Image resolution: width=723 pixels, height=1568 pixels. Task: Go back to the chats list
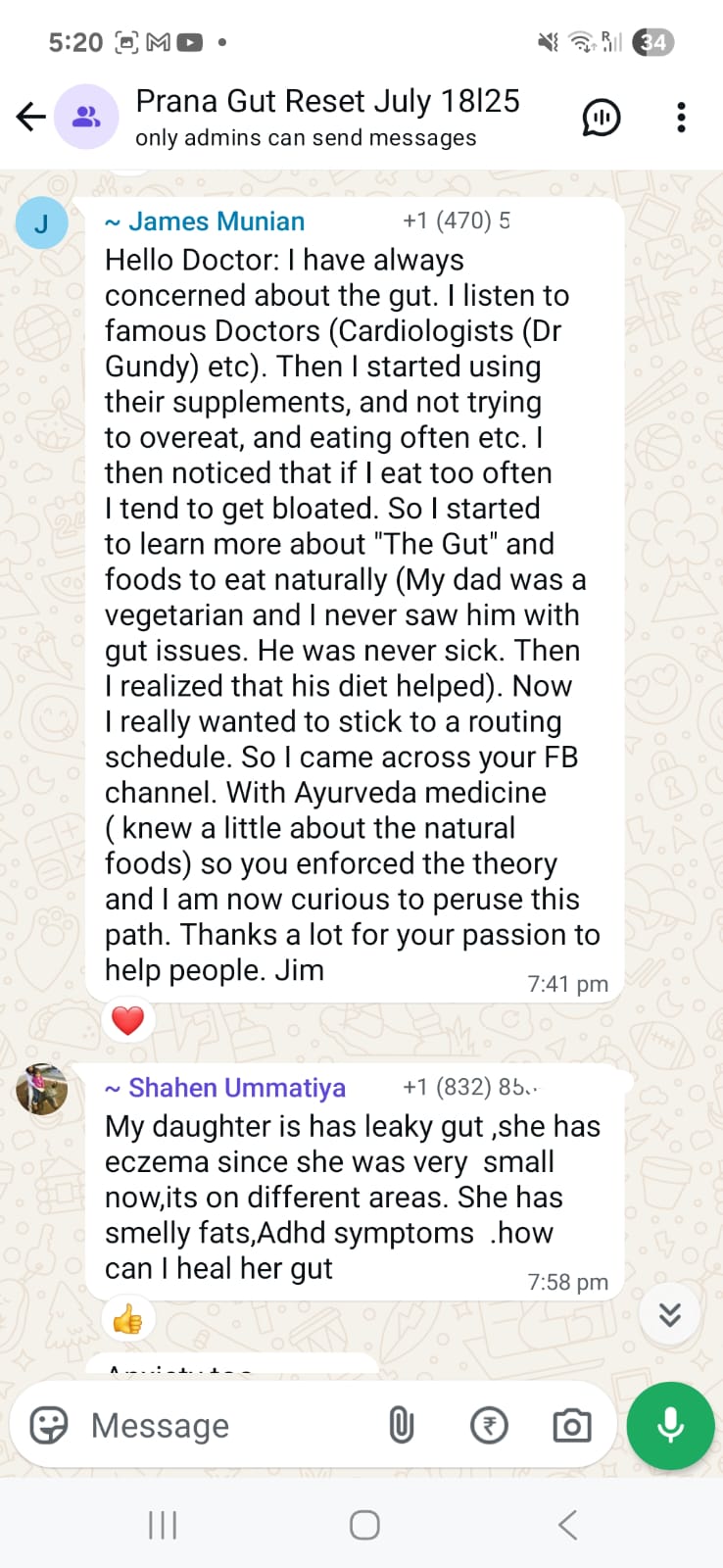[x=31, y=118]
